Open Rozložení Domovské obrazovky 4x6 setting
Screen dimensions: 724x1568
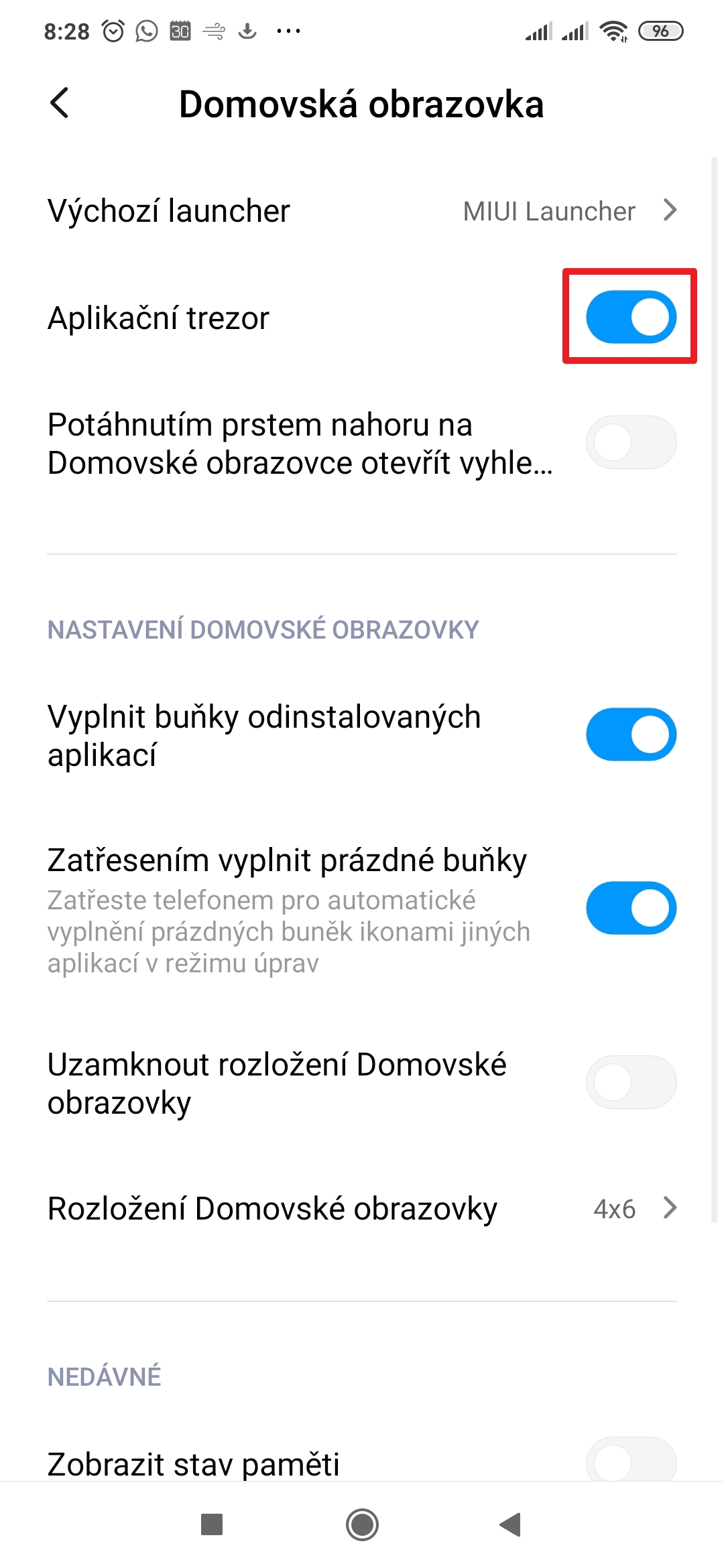tap(362, 1209)
